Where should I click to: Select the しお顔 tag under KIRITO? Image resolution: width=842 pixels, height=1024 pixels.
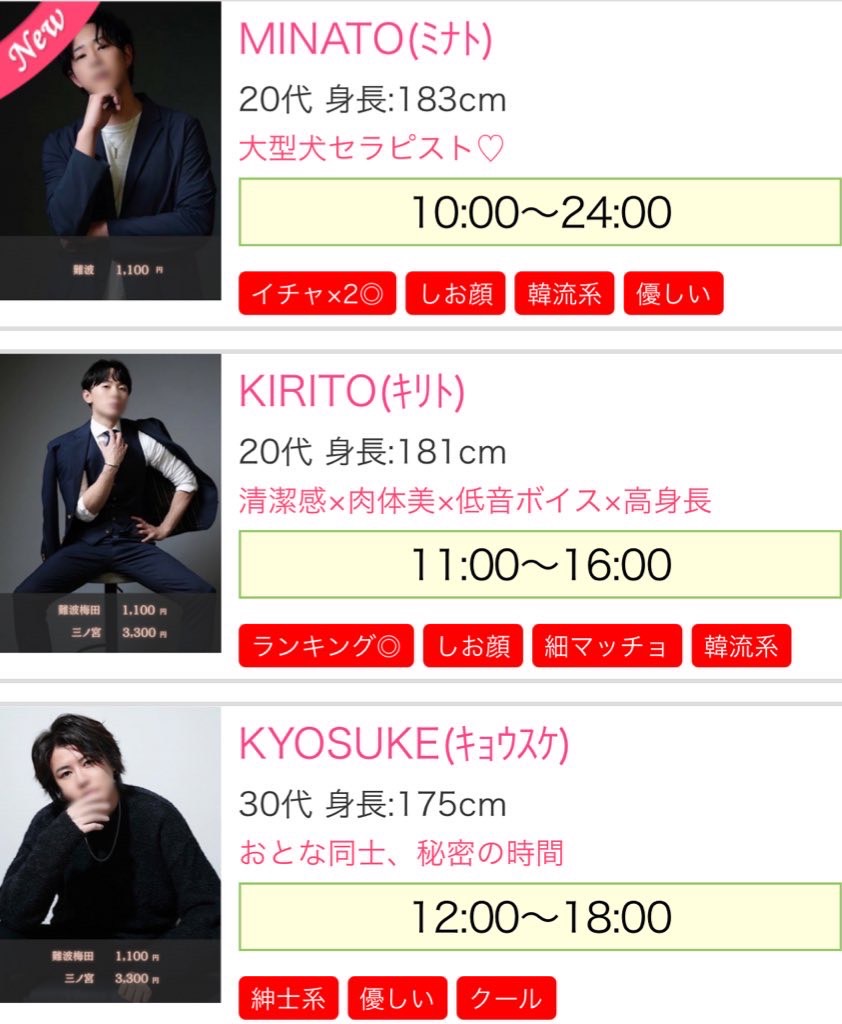(473, 646)
